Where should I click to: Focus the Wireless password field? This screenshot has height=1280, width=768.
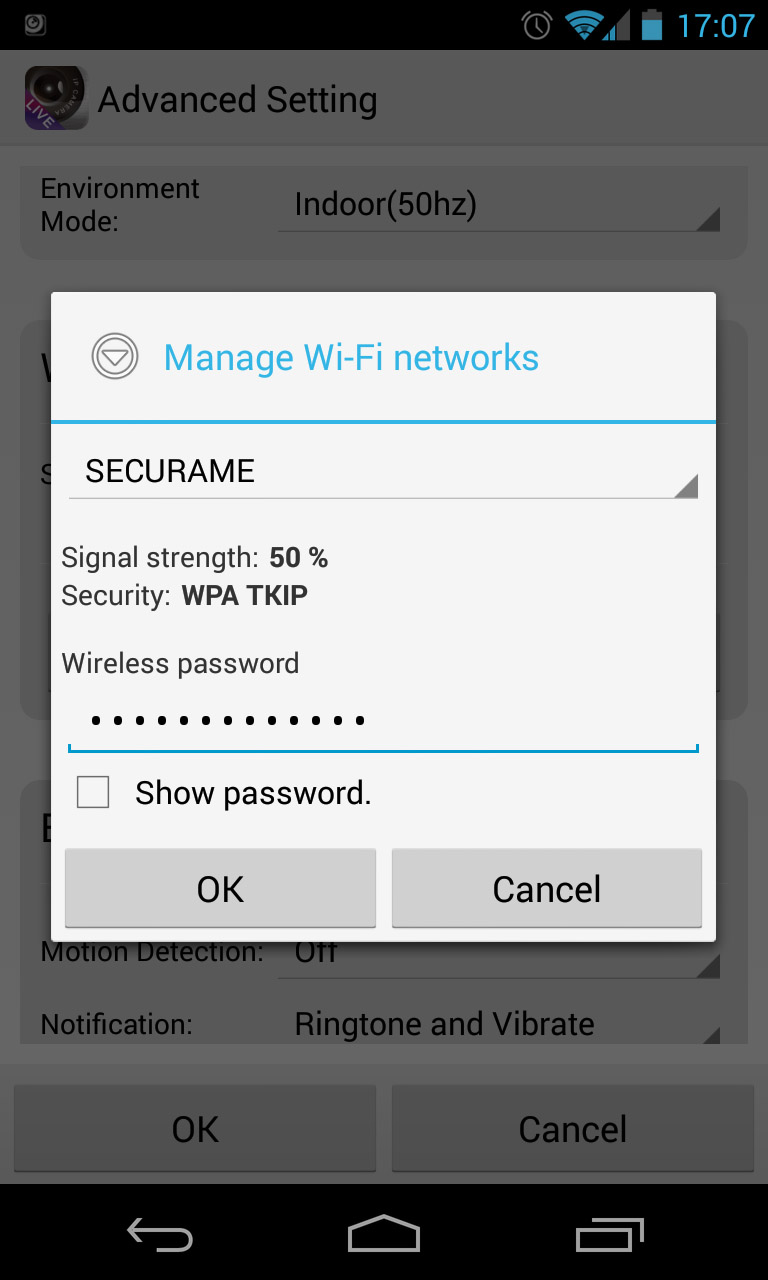coord(383,720)
